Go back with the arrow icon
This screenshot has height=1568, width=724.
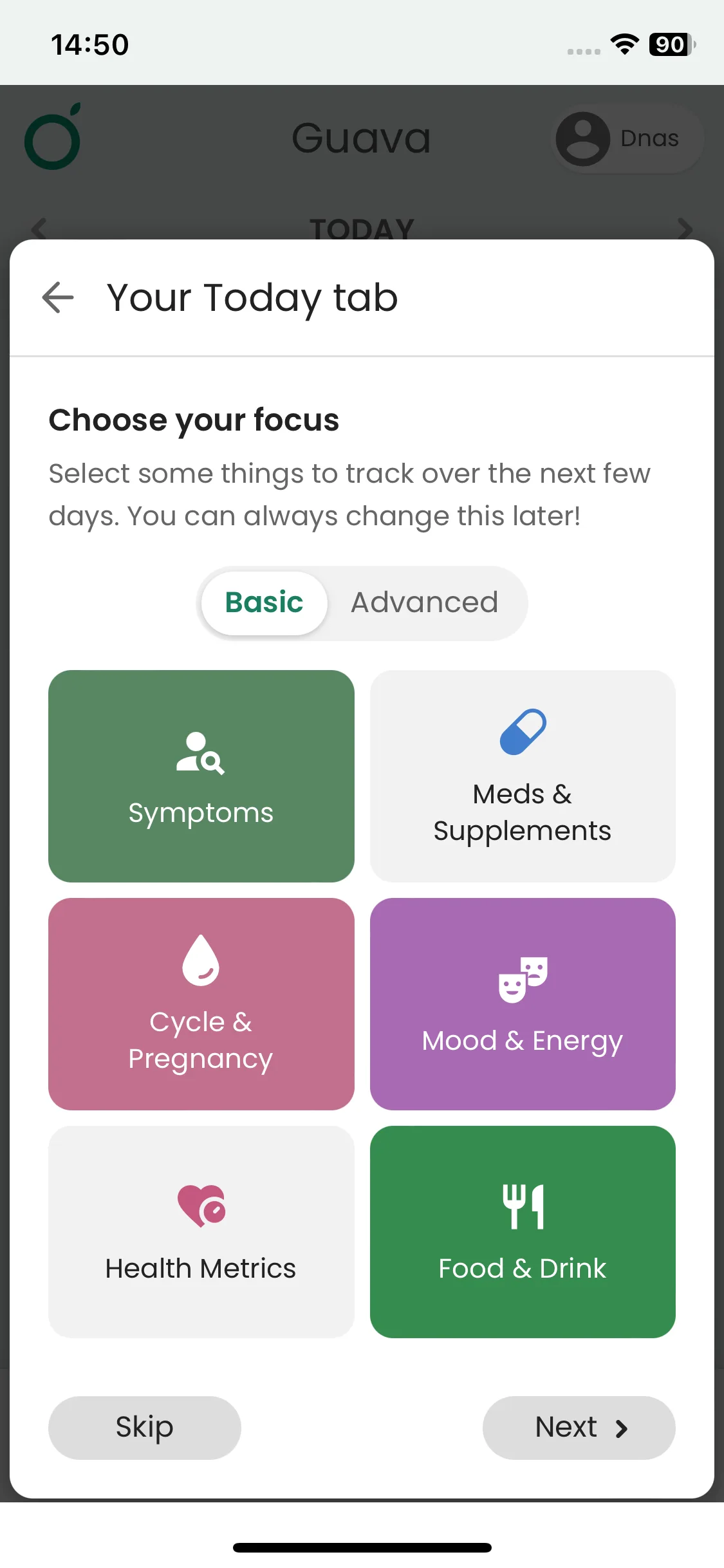(58, 297)
